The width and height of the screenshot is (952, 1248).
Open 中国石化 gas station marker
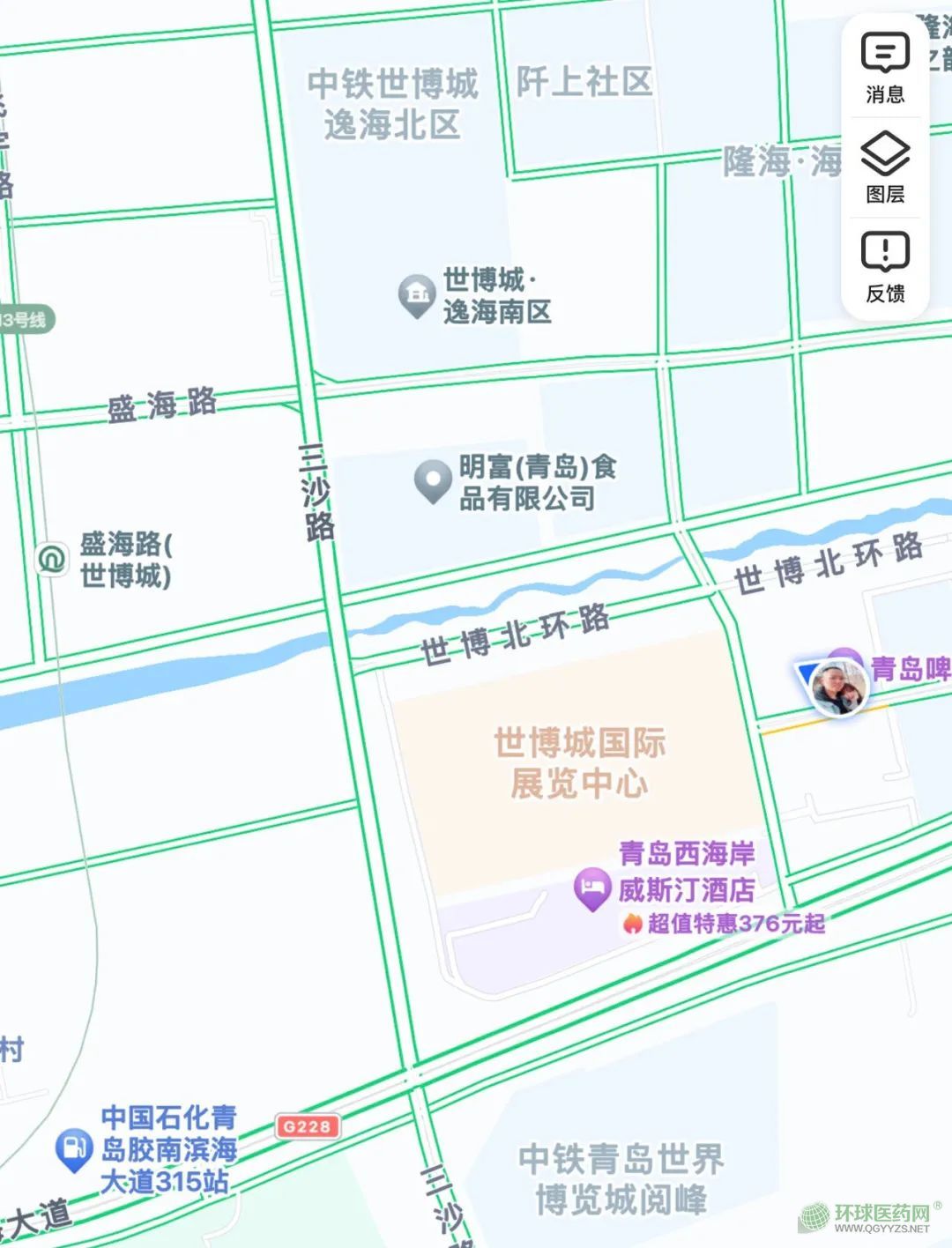pyautogui.click(x=74, y=1148)
